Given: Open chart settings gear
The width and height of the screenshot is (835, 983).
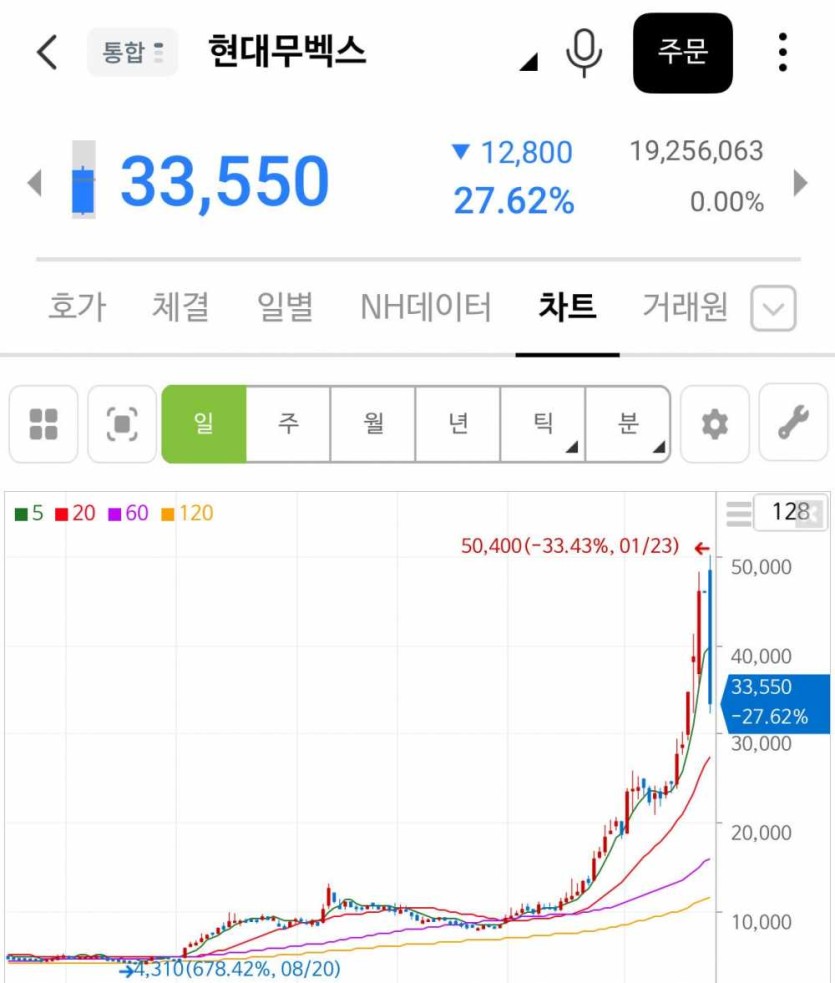Looking at the screenshot, I should click(714, 424).
